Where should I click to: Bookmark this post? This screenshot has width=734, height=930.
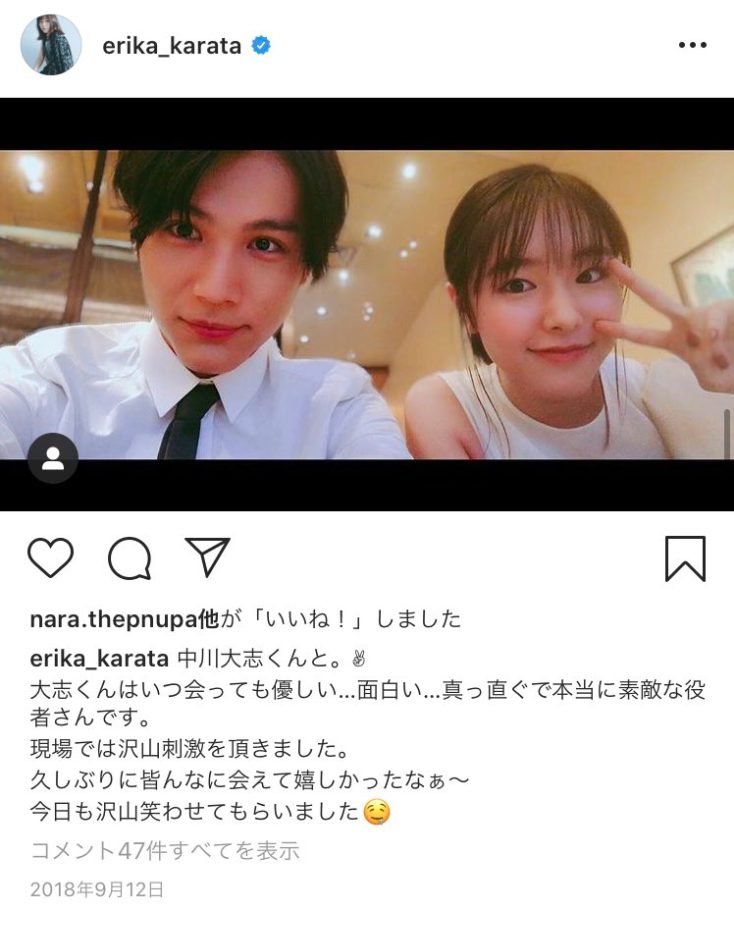coord(685,558)
